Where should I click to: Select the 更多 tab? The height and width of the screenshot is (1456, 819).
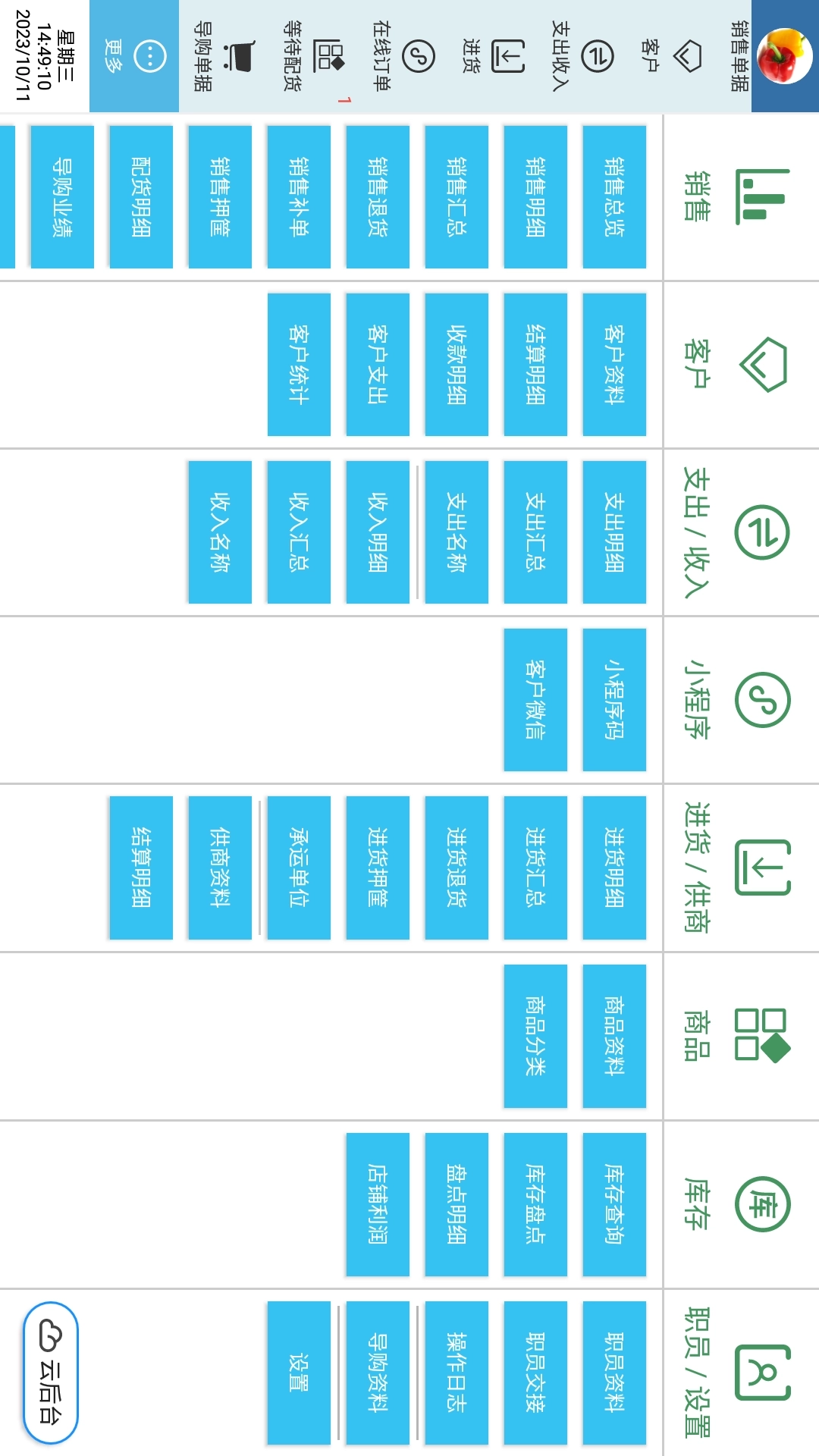click(134, 57)
